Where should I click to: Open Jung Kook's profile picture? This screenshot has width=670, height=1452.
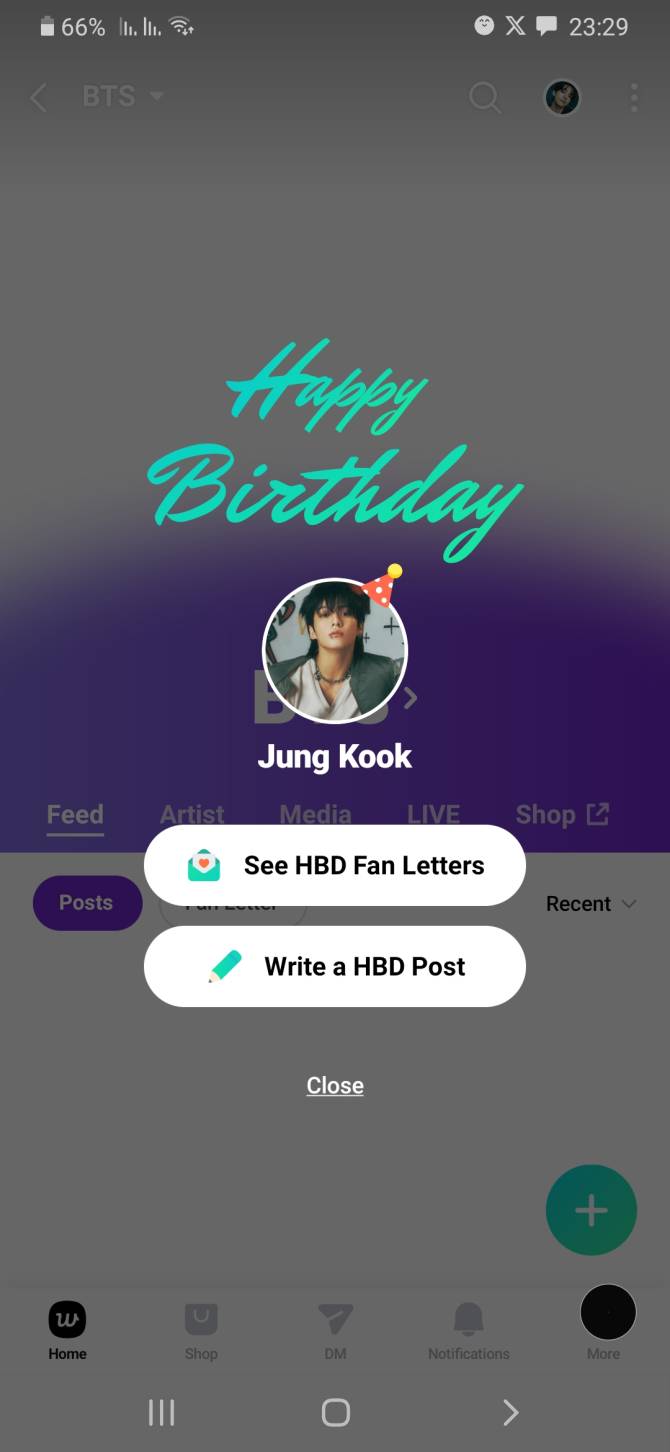(335, 651)
